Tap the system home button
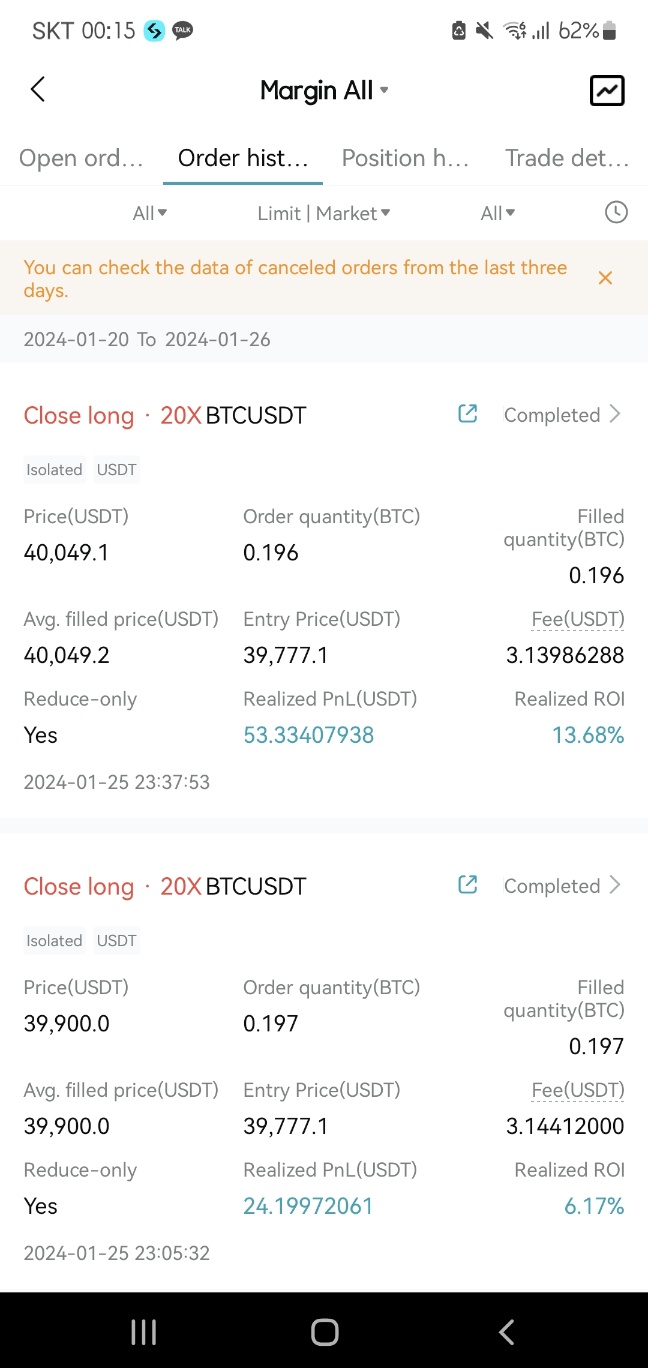This screenshot has height=1368, width=648. pyautogui.click(x=324, y=1331)
